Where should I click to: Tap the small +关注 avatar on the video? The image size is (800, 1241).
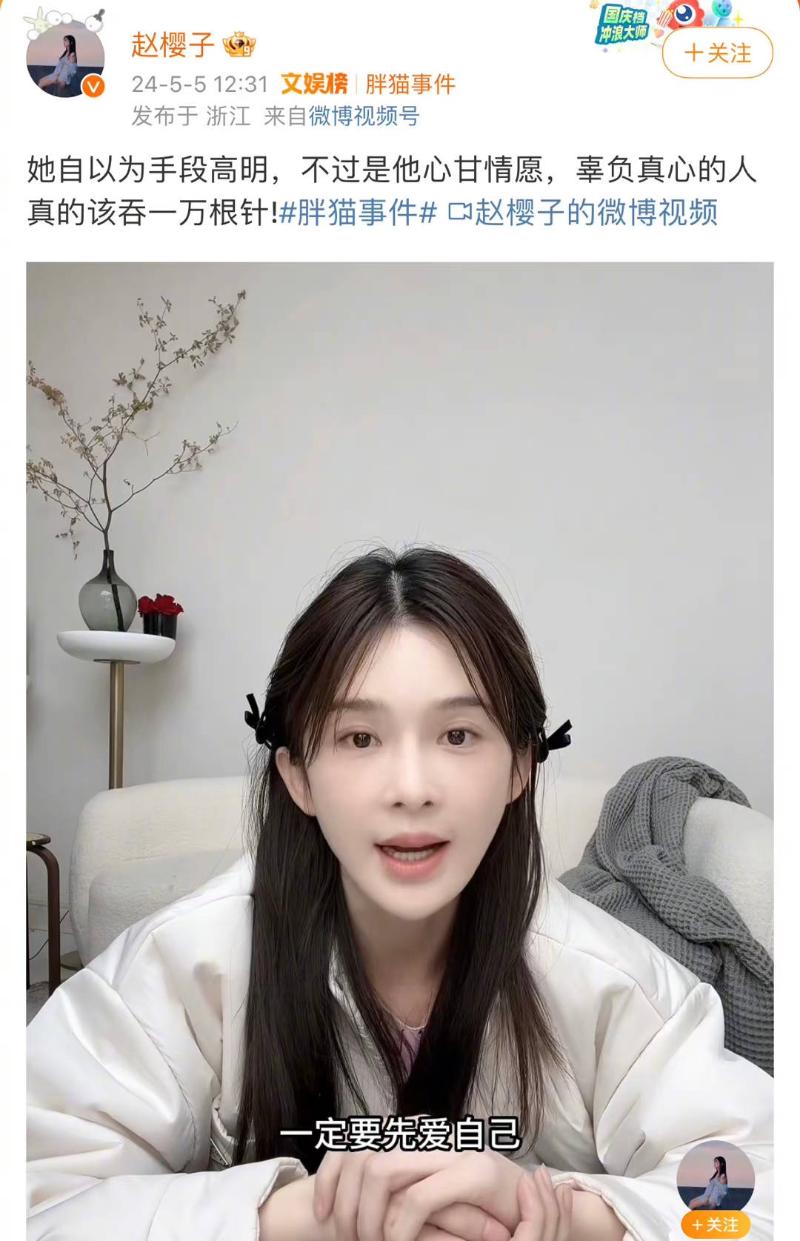coord(715,1187)
